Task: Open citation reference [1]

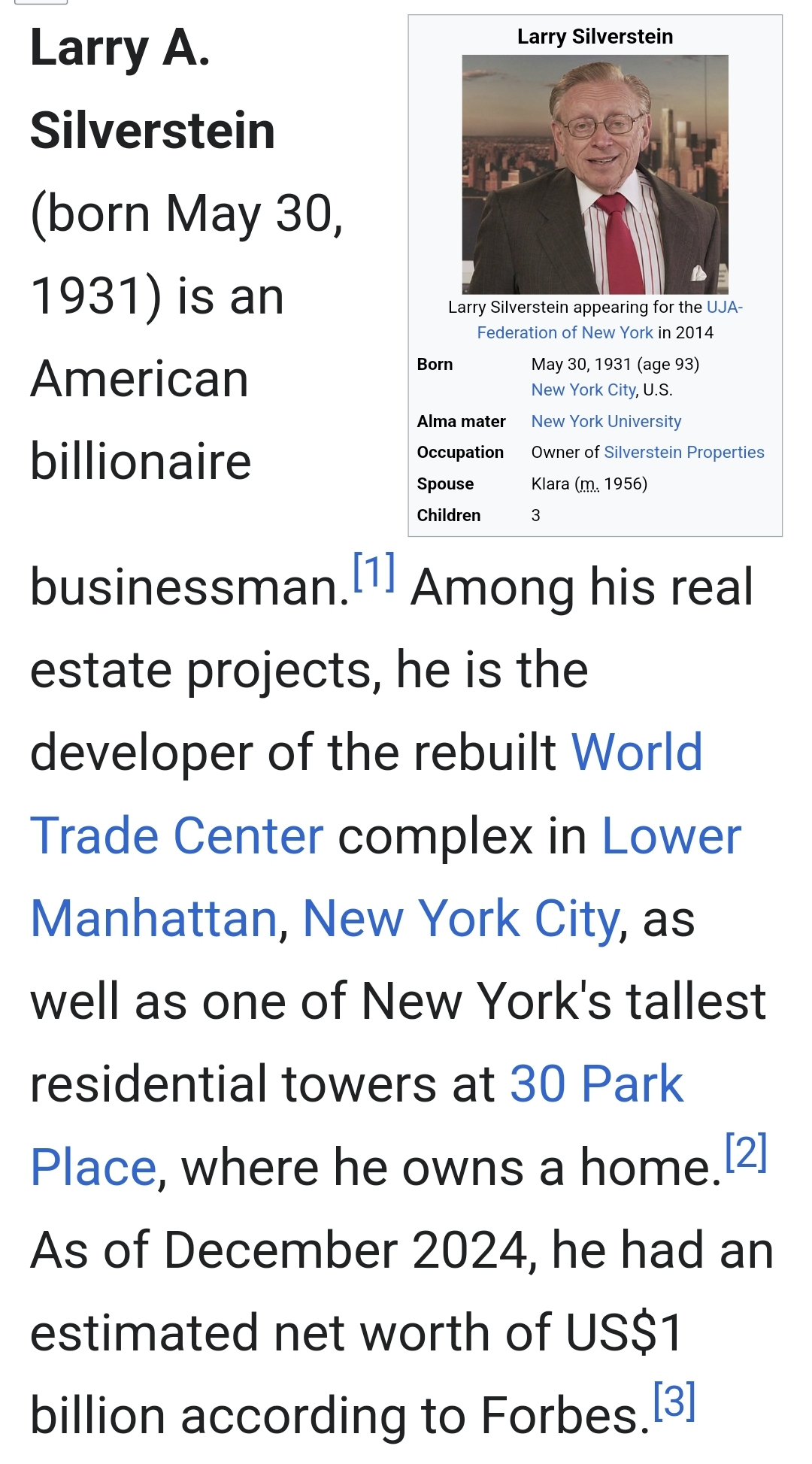Action: click(x=374, y=571)
